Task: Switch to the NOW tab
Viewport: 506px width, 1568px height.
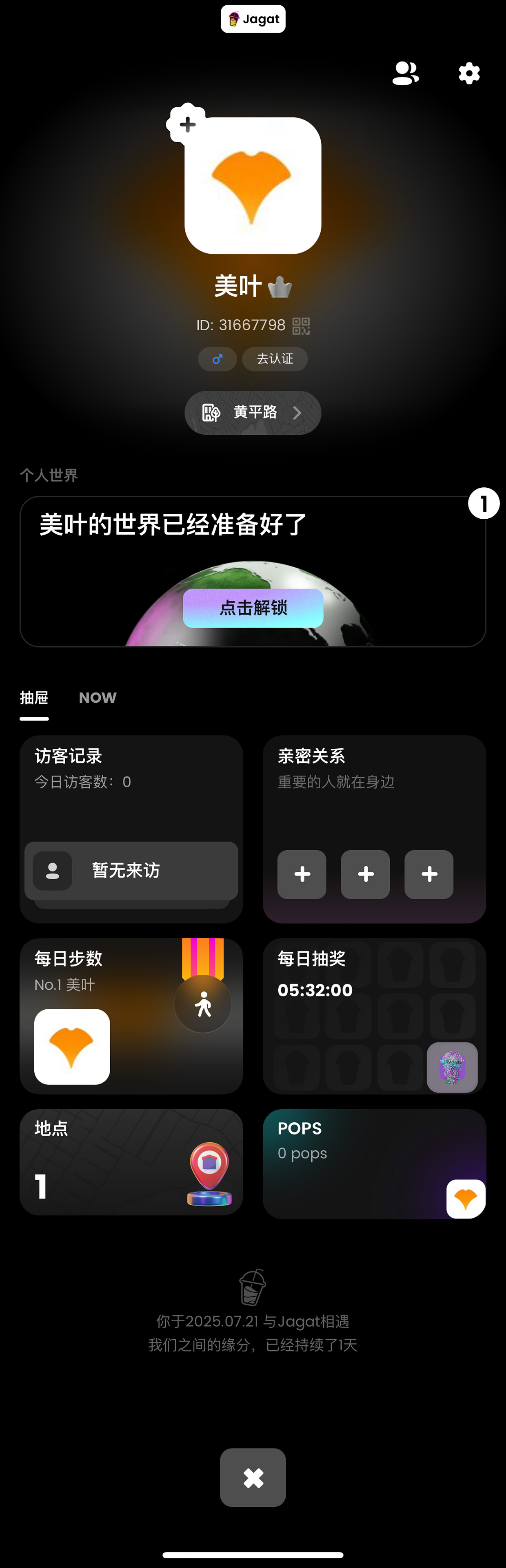Action: click(98, 698)
